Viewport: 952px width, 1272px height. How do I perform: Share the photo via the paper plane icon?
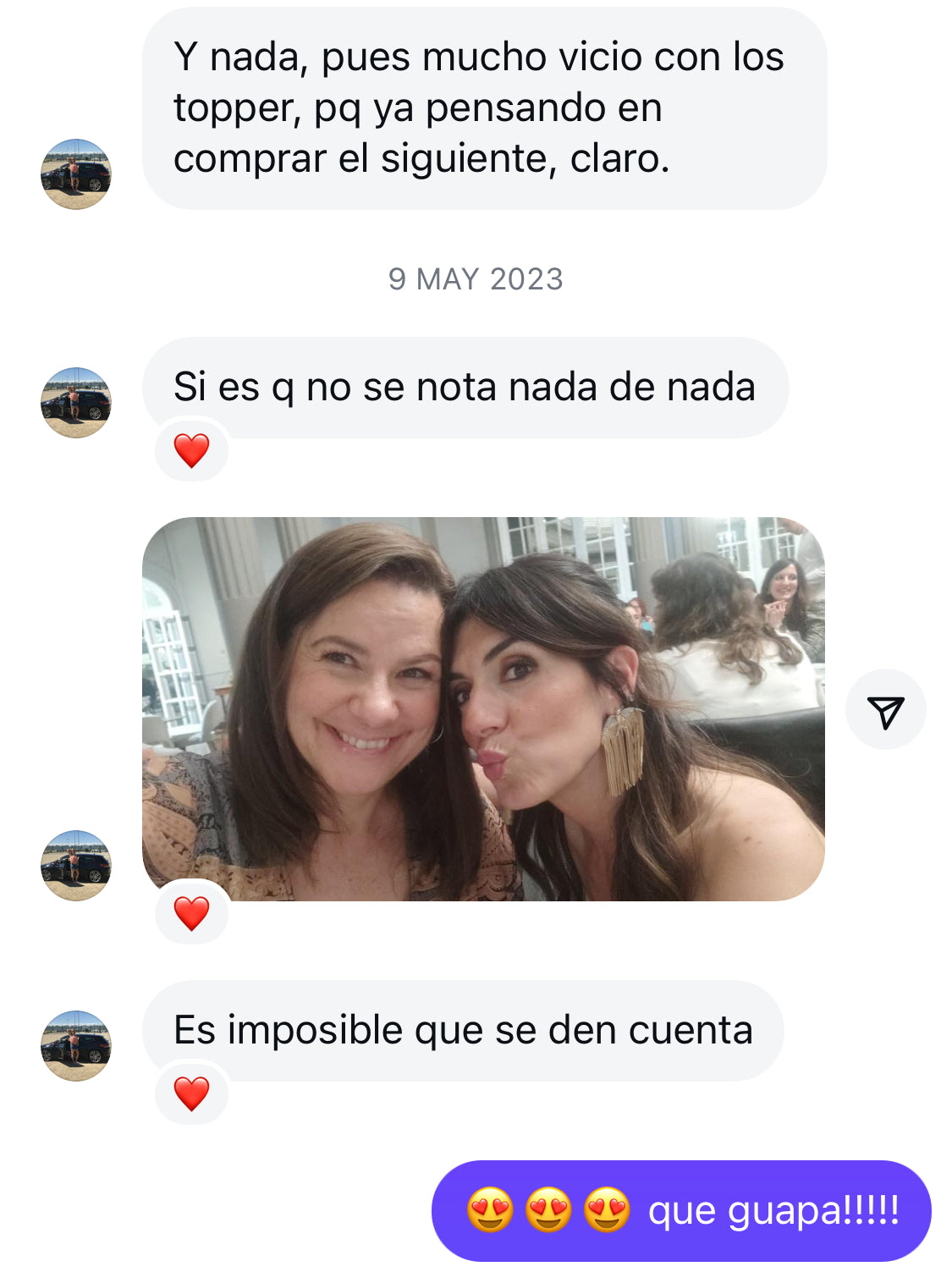point(885,710)
